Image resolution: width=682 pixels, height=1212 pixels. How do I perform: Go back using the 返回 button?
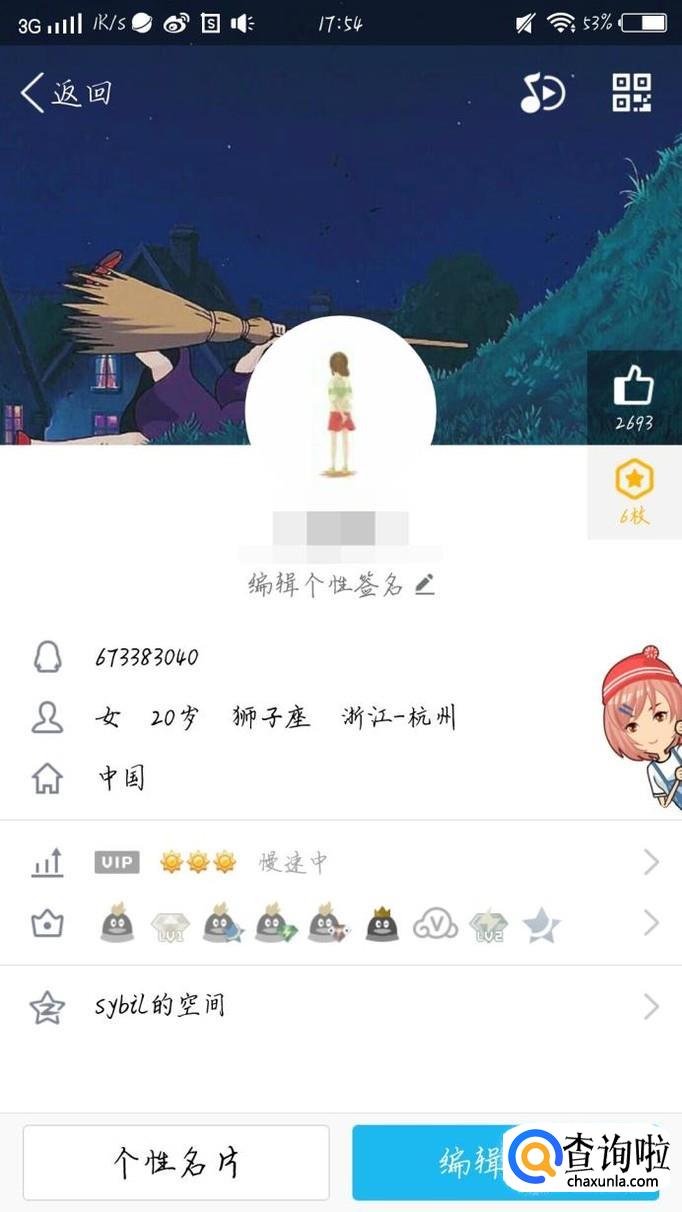(66, 93)
